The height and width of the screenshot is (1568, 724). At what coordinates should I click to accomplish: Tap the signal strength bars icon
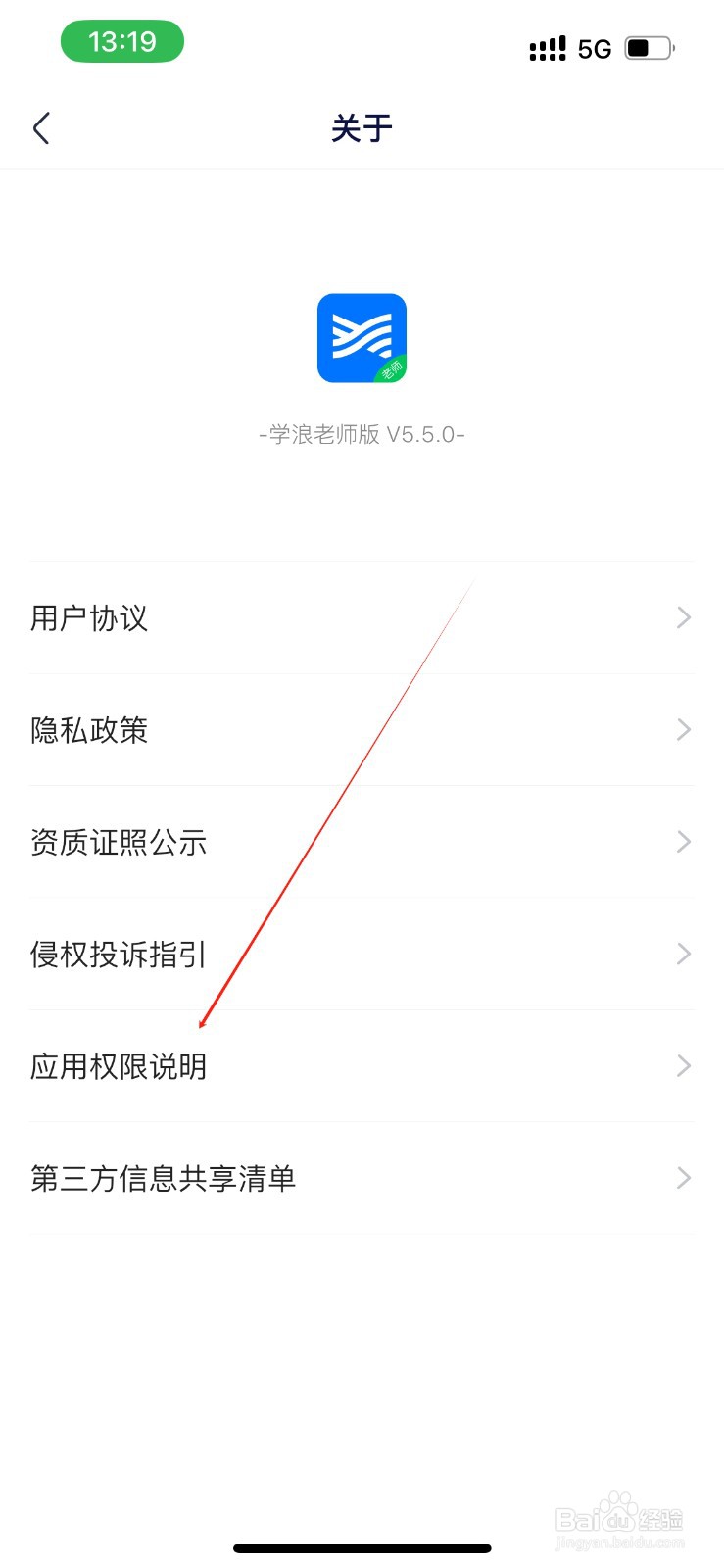click(549, 48)
